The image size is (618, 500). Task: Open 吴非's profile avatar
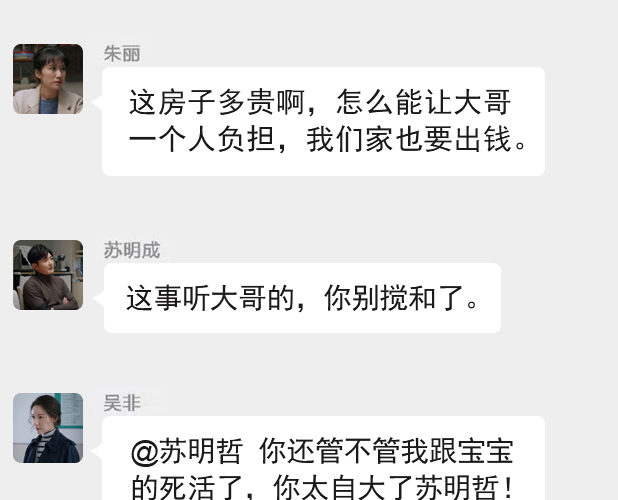point(48,428)
